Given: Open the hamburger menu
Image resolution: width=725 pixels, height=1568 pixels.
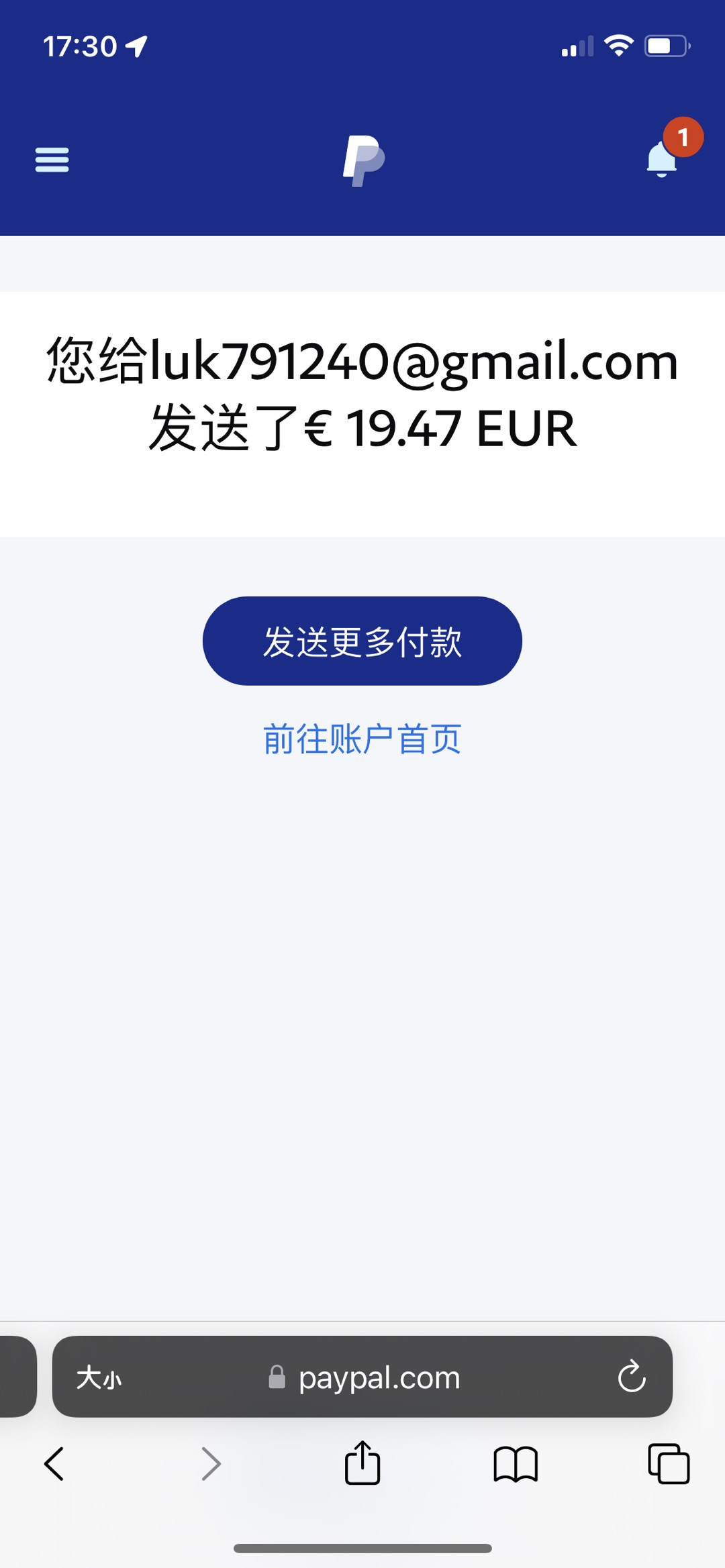Looking at the screenshot, I should pos(52,160).
